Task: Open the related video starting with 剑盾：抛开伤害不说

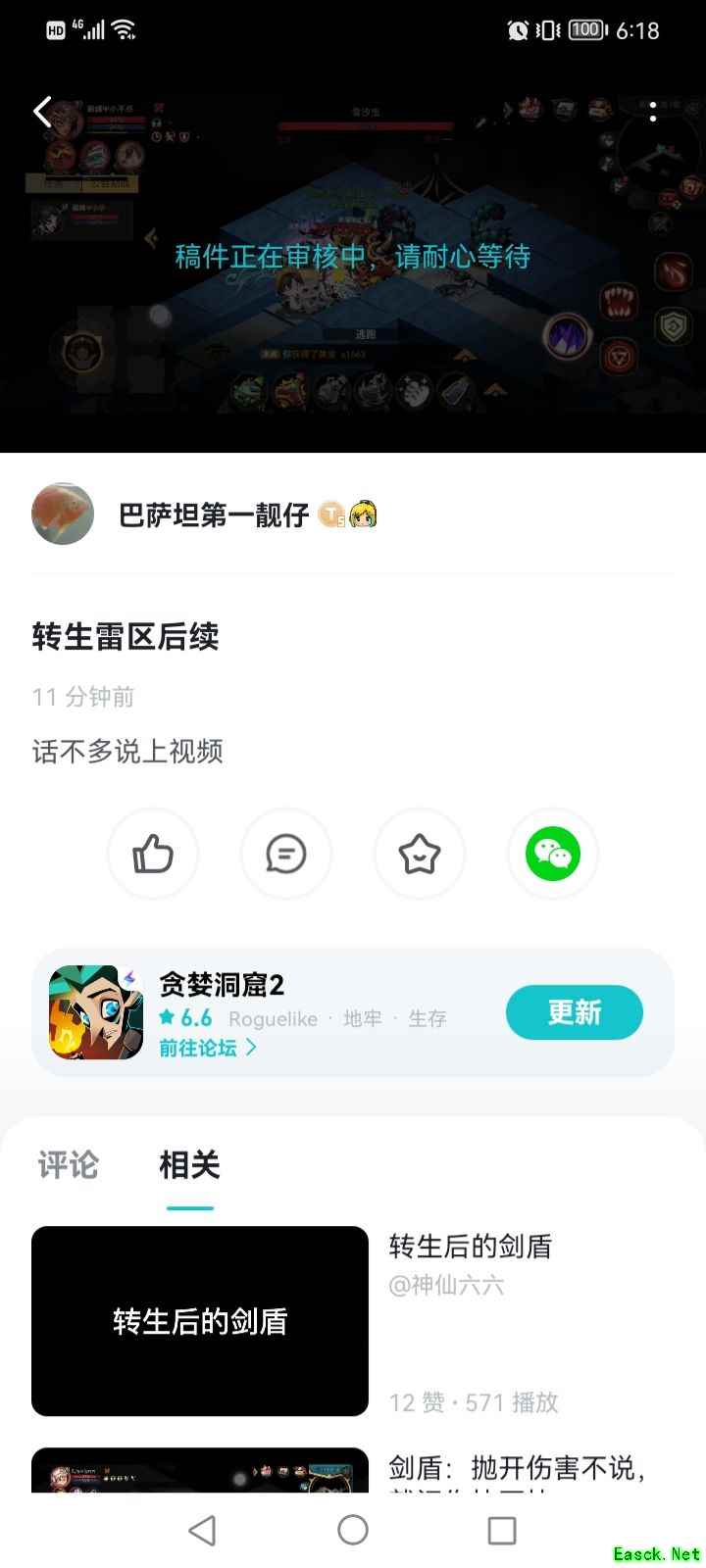Action: tap(517, 1469)
